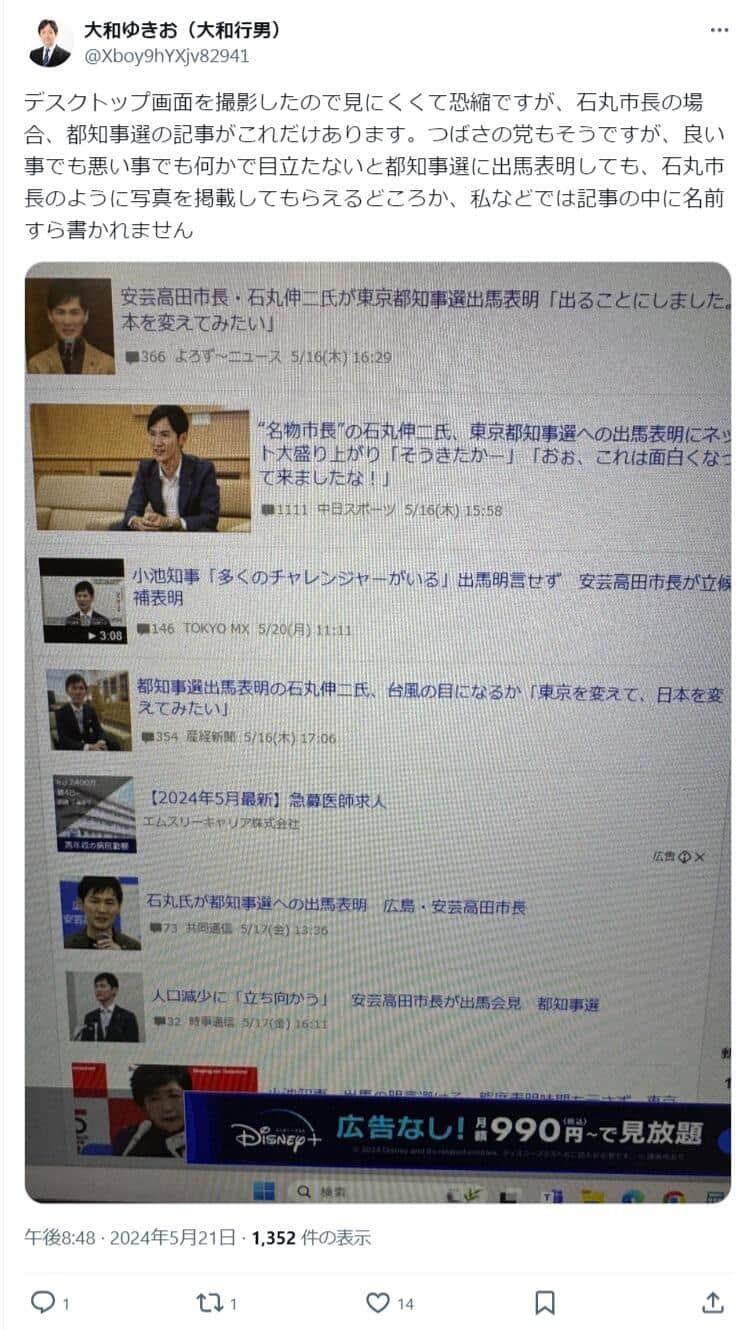Bookmark this post
The width and height of the screenshot is (752, 1330).
click(545, 1302)
